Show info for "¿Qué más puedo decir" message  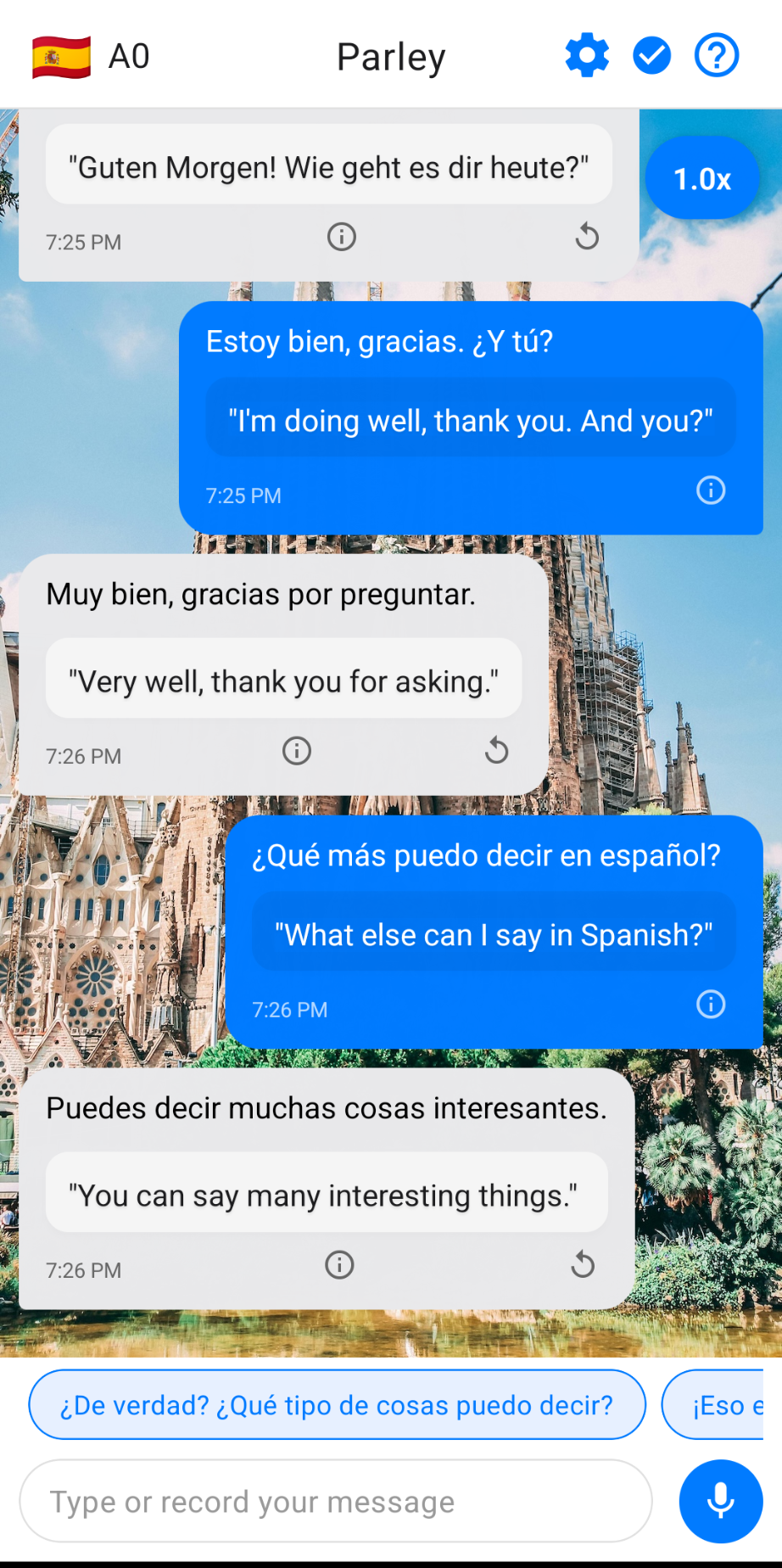[711, 1004]
